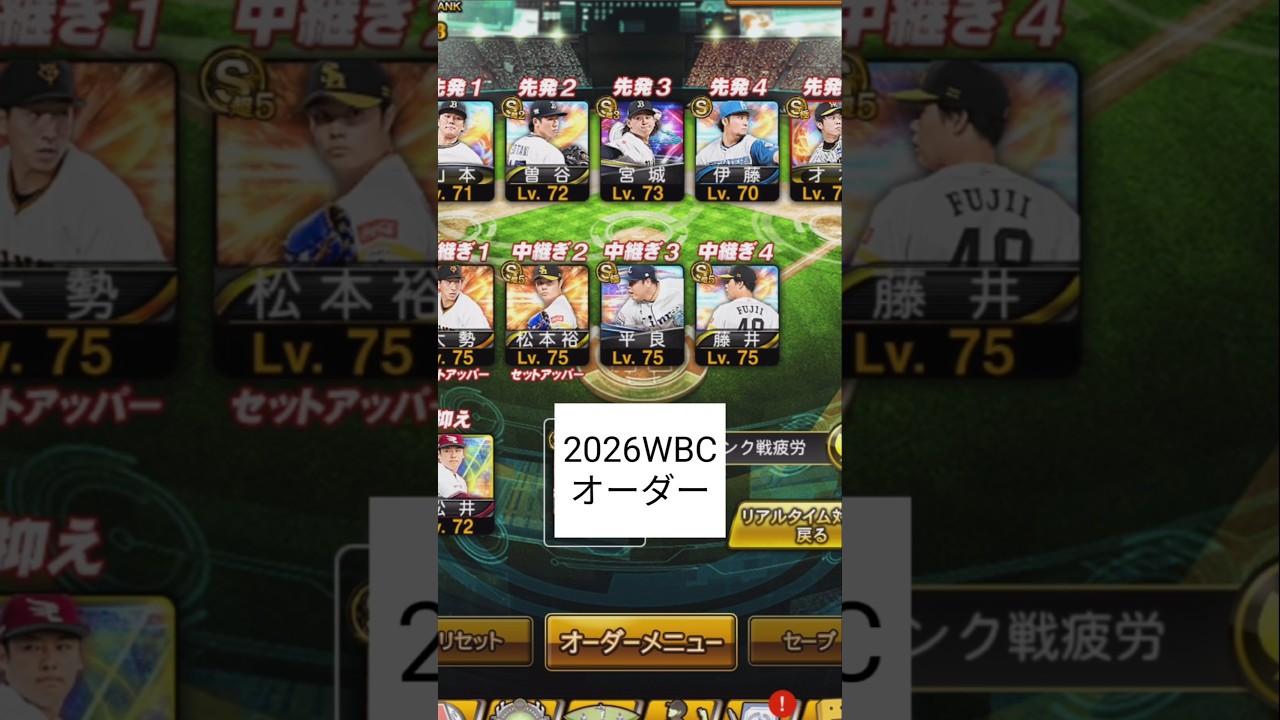Select starter card 宮城 in 先発3
Screen dimensions: 1280x720
641,150
